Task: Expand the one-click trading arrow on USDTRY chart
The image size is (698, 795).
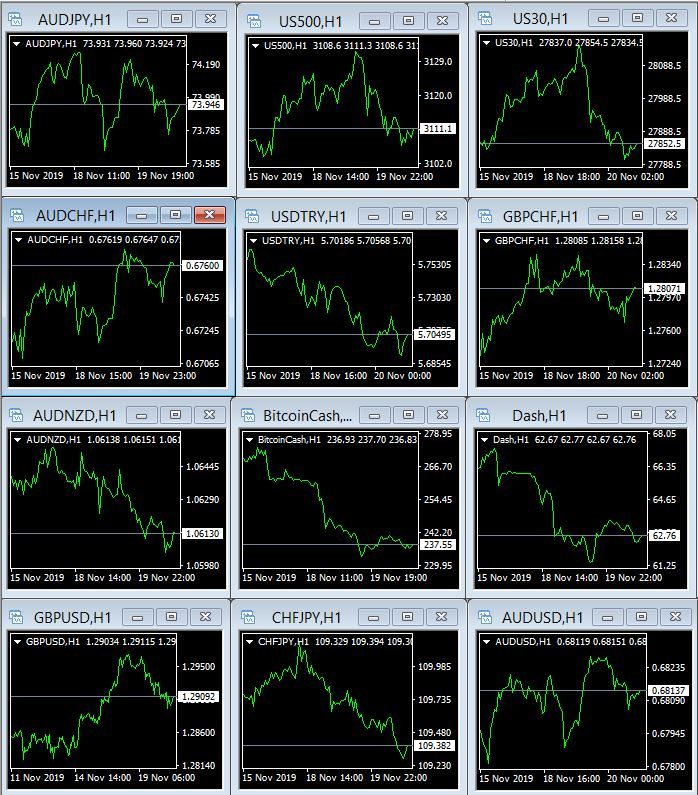Action: click(251, 240)
